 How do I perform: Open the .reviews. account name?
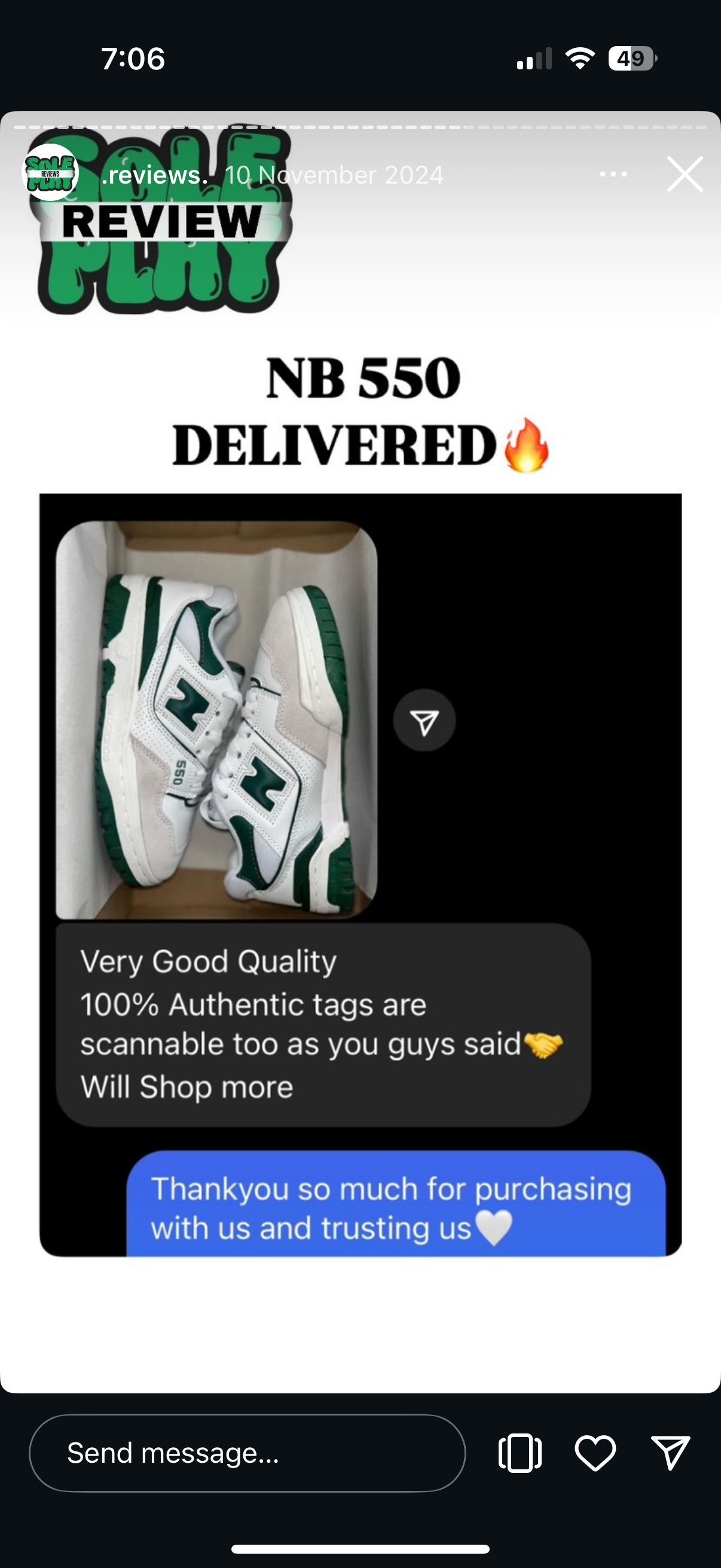[155, 175]
